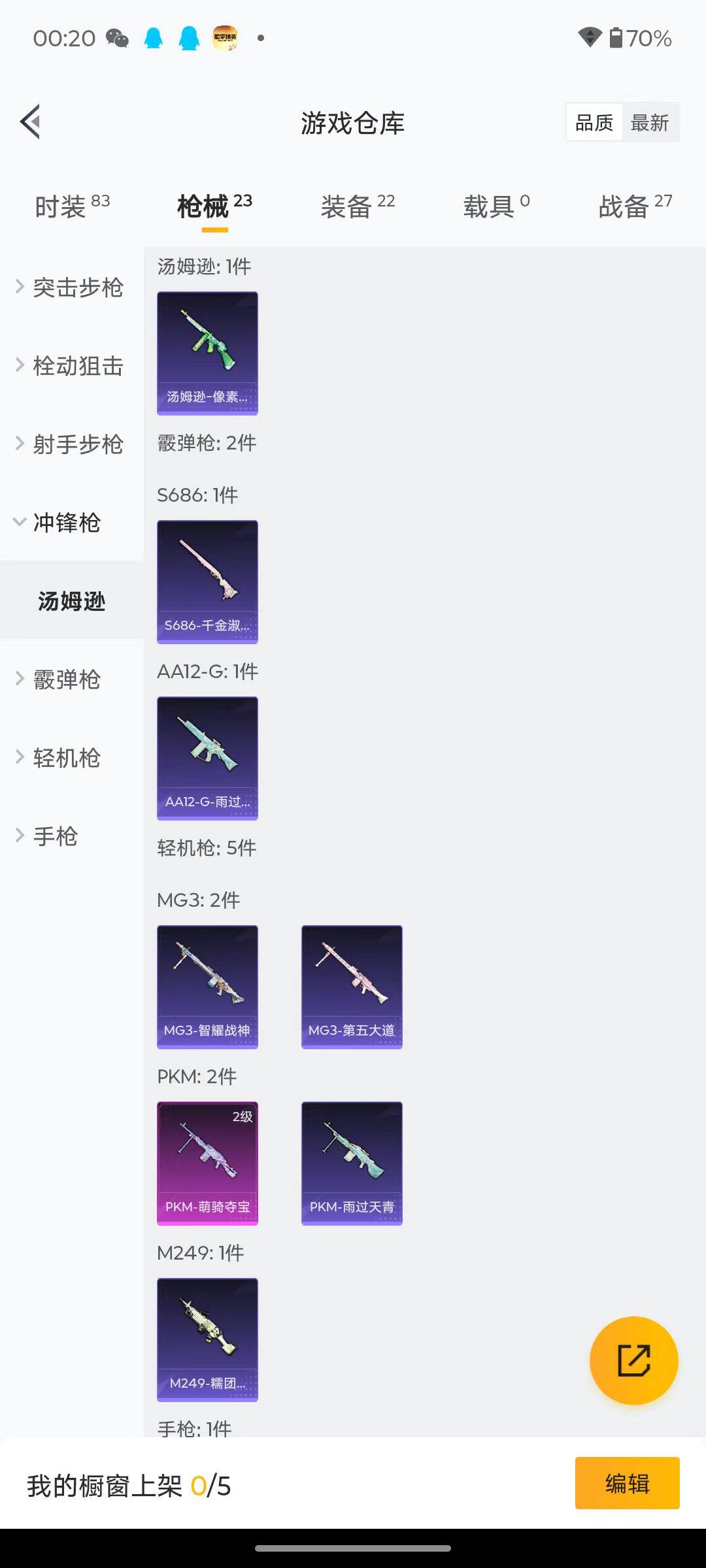The height and width of the screenshot is (1568, 706).
Task: Tap the 编辑 button
Action: point(627,1483)
